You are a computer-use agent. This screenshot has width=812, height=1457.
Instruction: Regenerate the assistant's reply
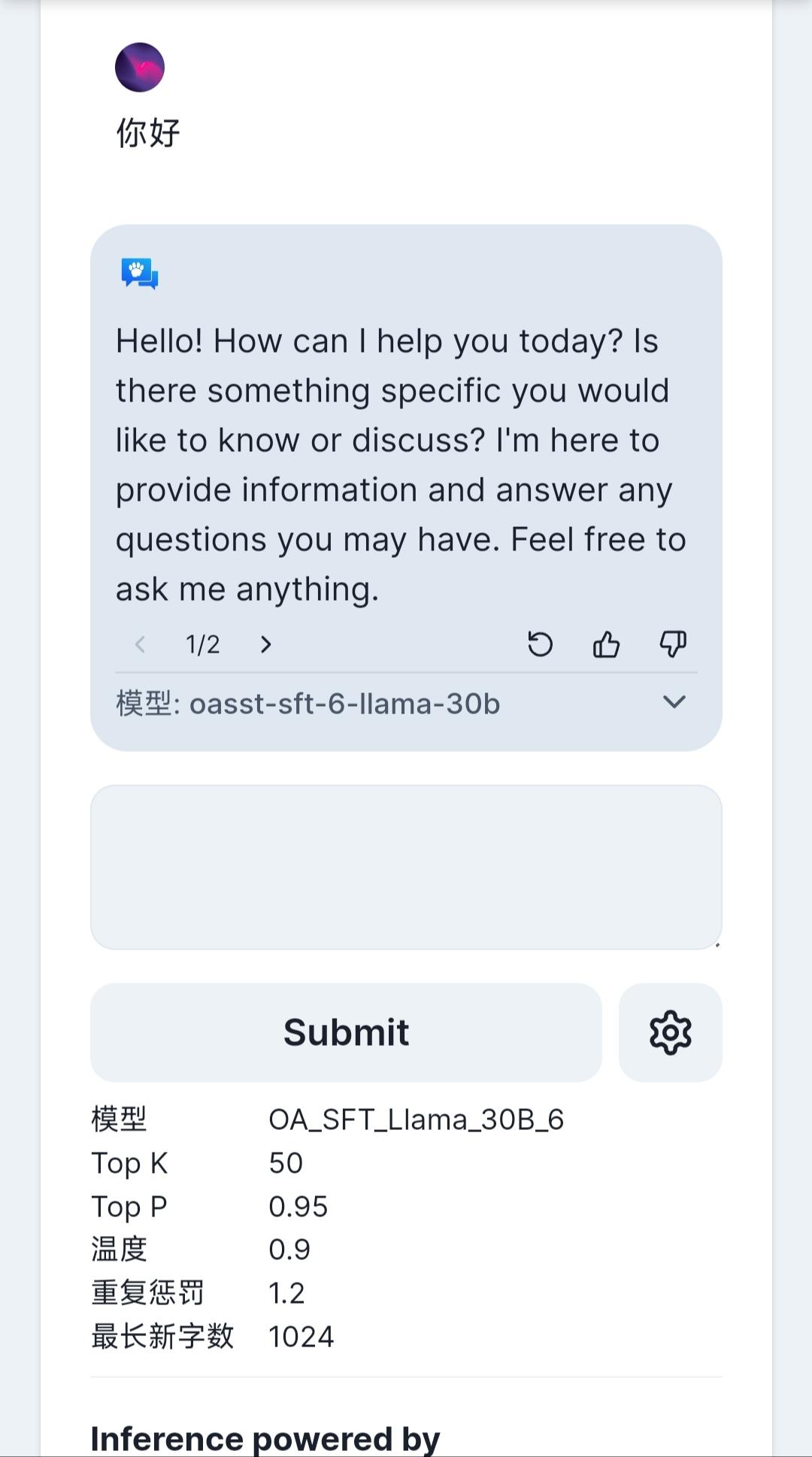click(x=540, y=644)
